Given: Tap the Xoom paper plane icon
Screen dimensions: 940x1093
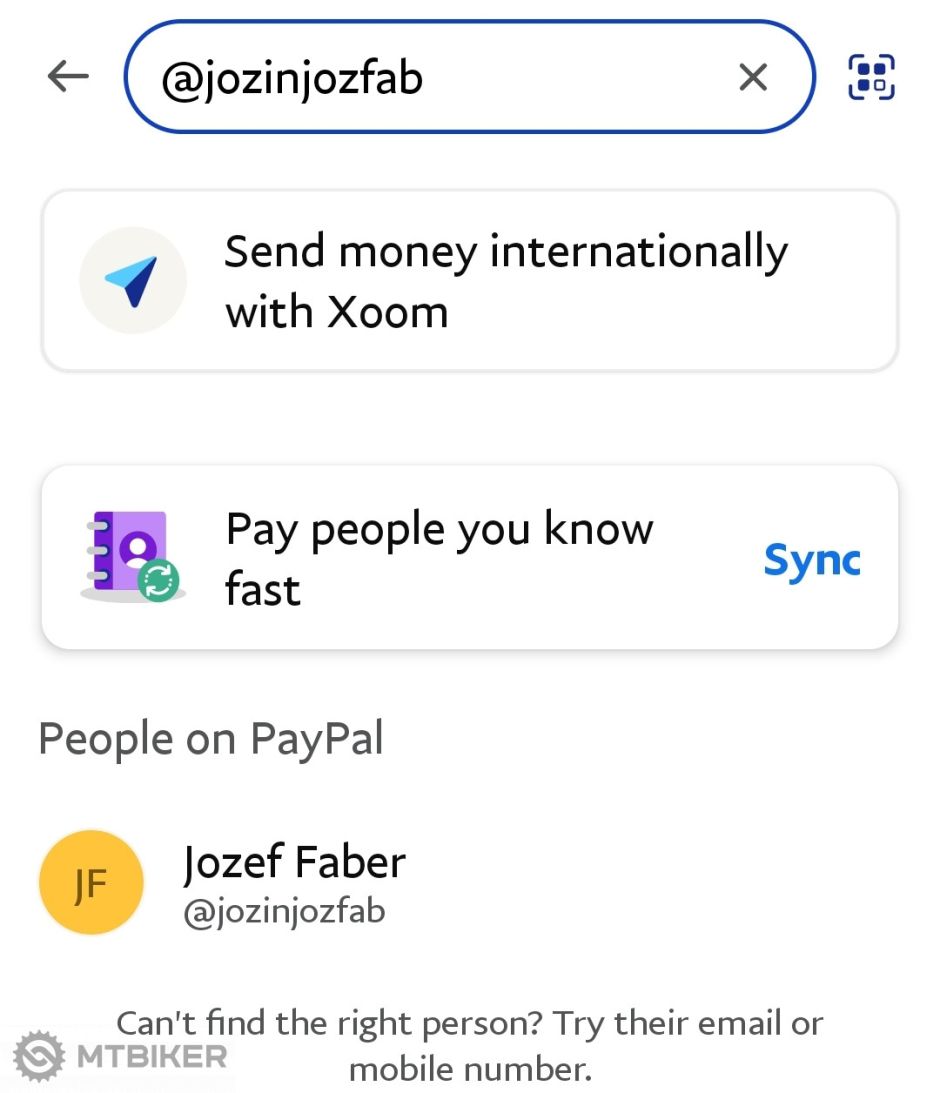Looking at the screenshot, I should [x=132, y=280].
